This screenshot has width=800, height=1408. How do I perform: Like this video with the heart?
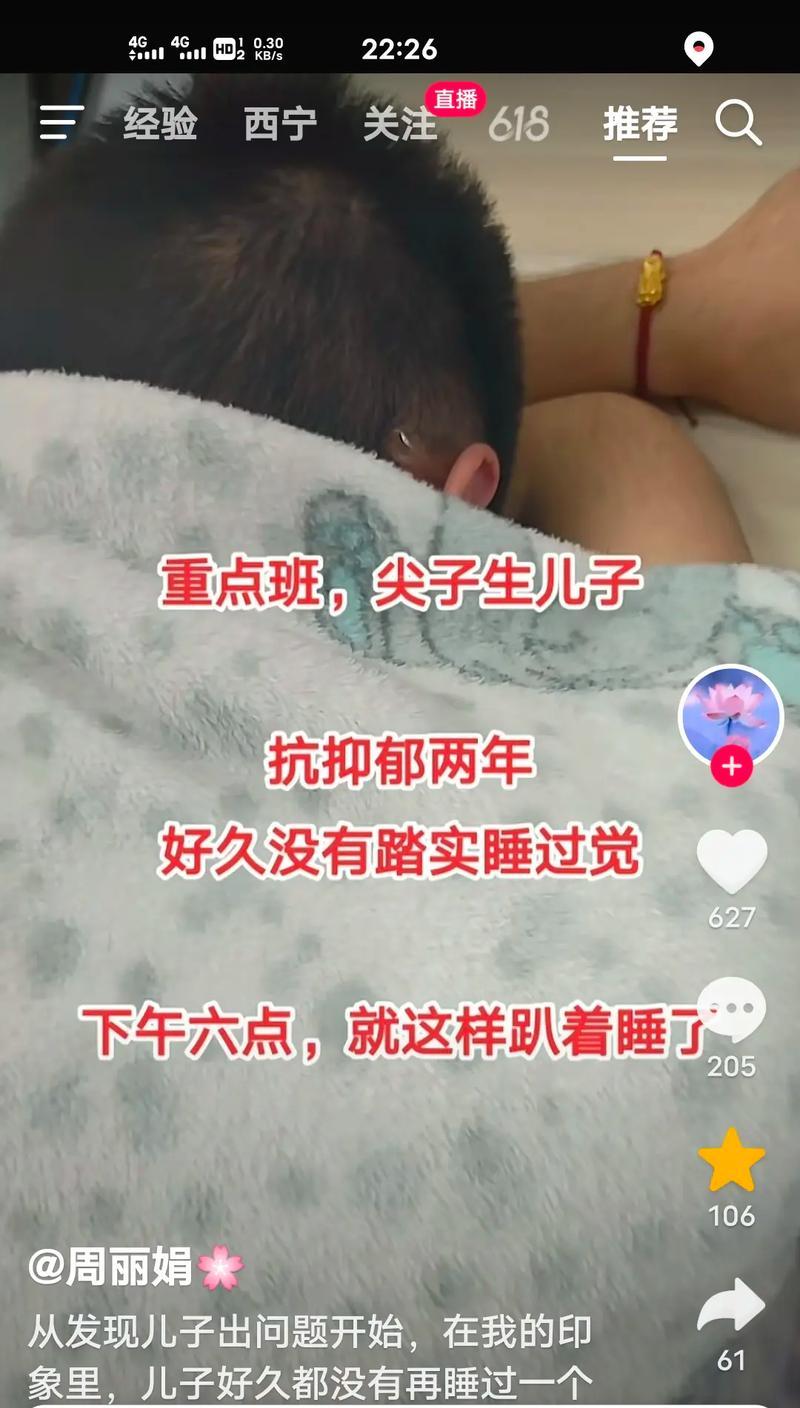coord(731,860)
